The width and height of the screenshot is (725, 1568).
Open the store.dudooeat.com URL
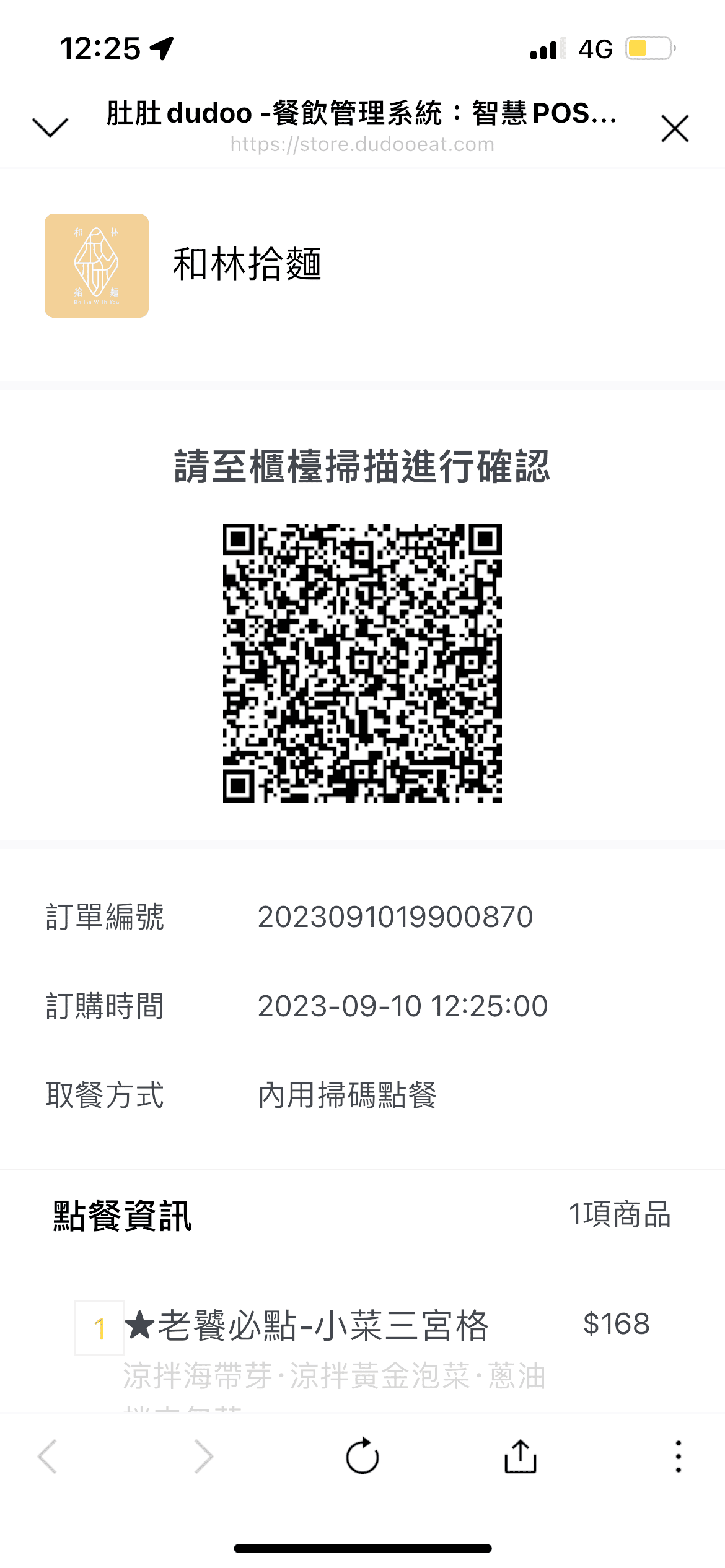click(x=361, y=144)
